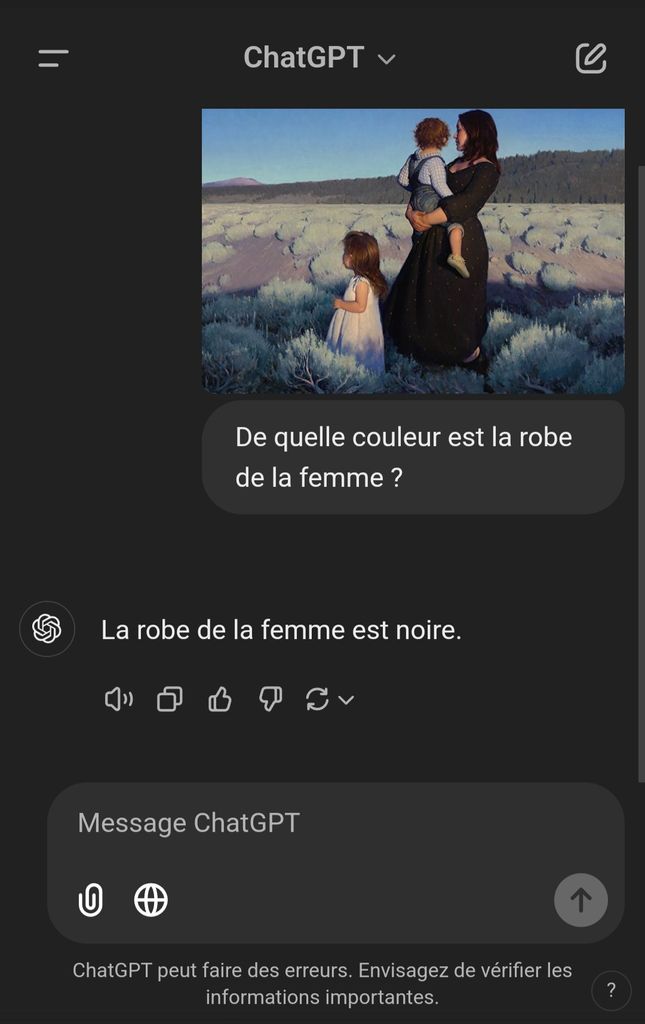Image resolution: width=645 pixels, height=1024 pixels.
Task: Regenerate the response
Action: (318, 700)
